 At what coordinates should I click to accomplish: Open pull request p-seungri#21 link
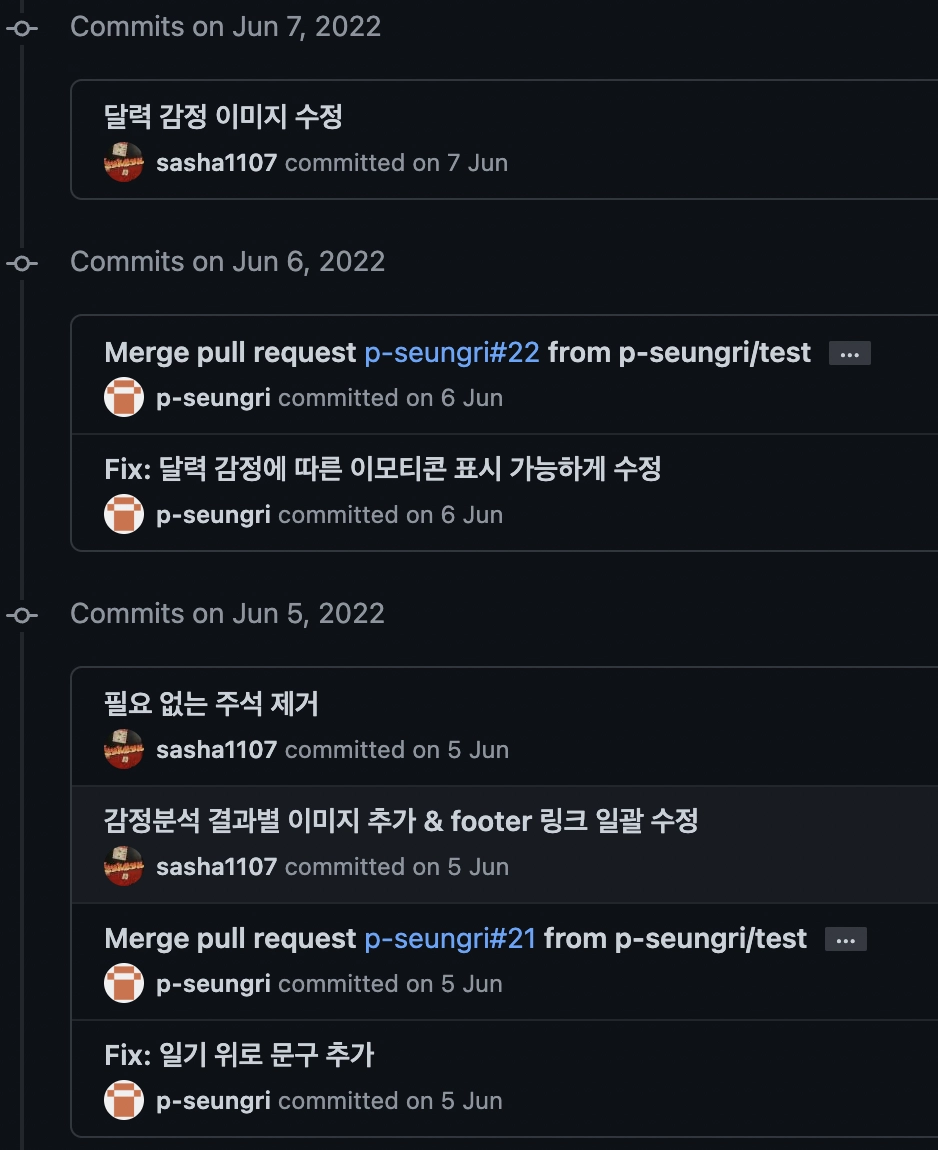pyautogui.click(x=449, y=939)
